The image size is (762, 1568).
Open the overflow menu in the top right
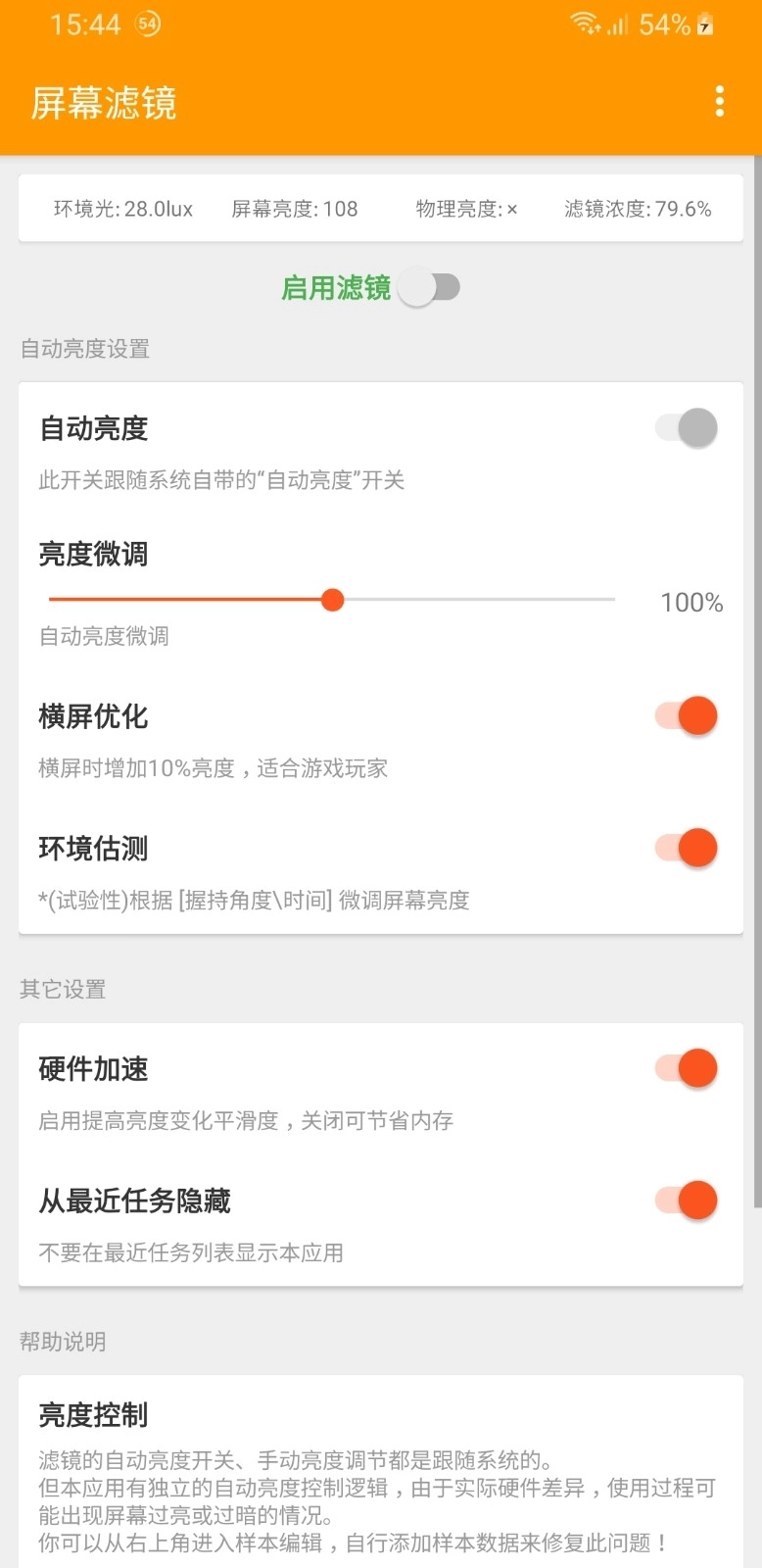pyautogui.click(x=720, y=101)
